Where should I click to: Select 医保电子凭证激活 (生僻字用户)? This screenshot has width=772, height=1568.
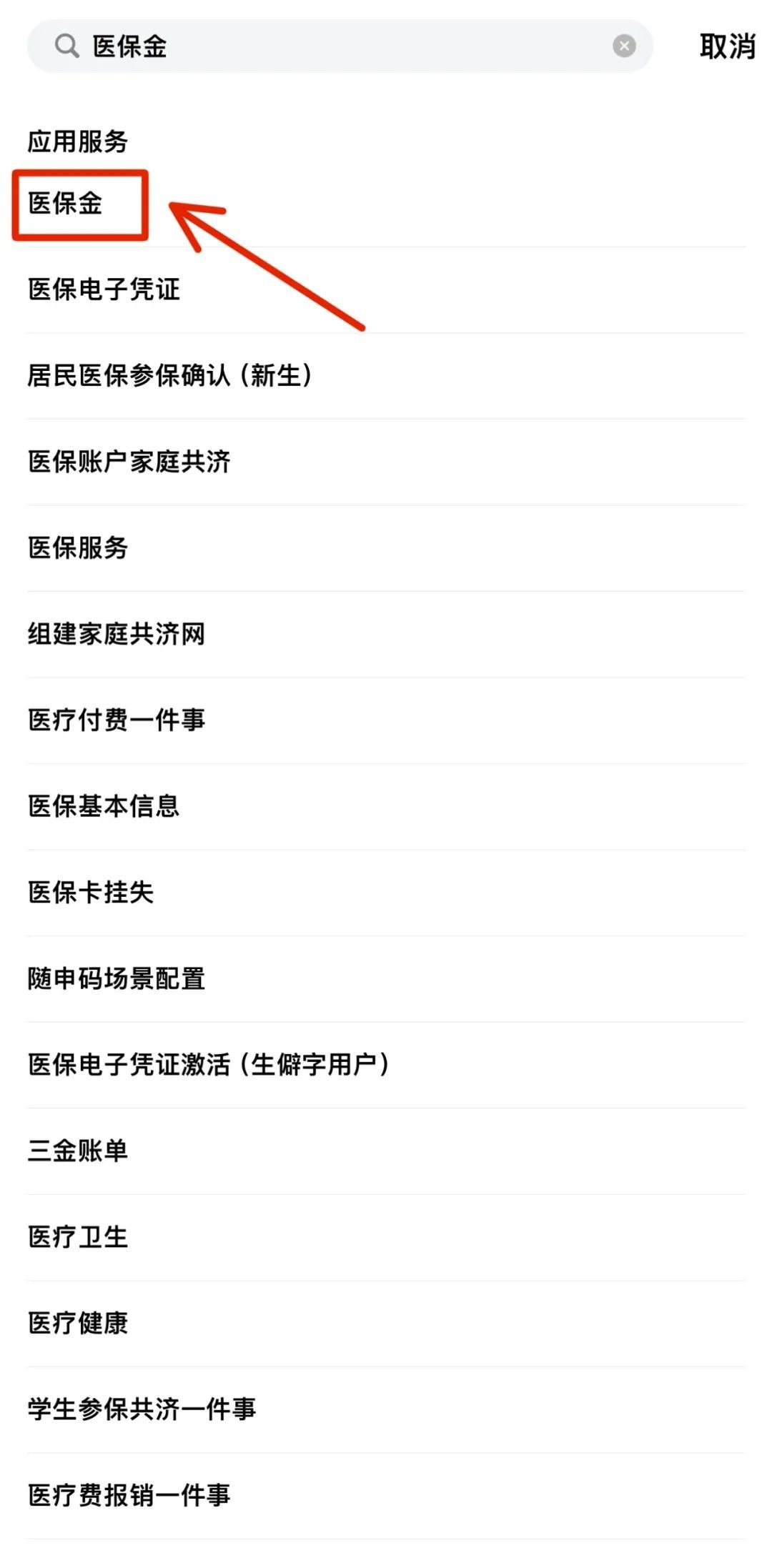209,1064
